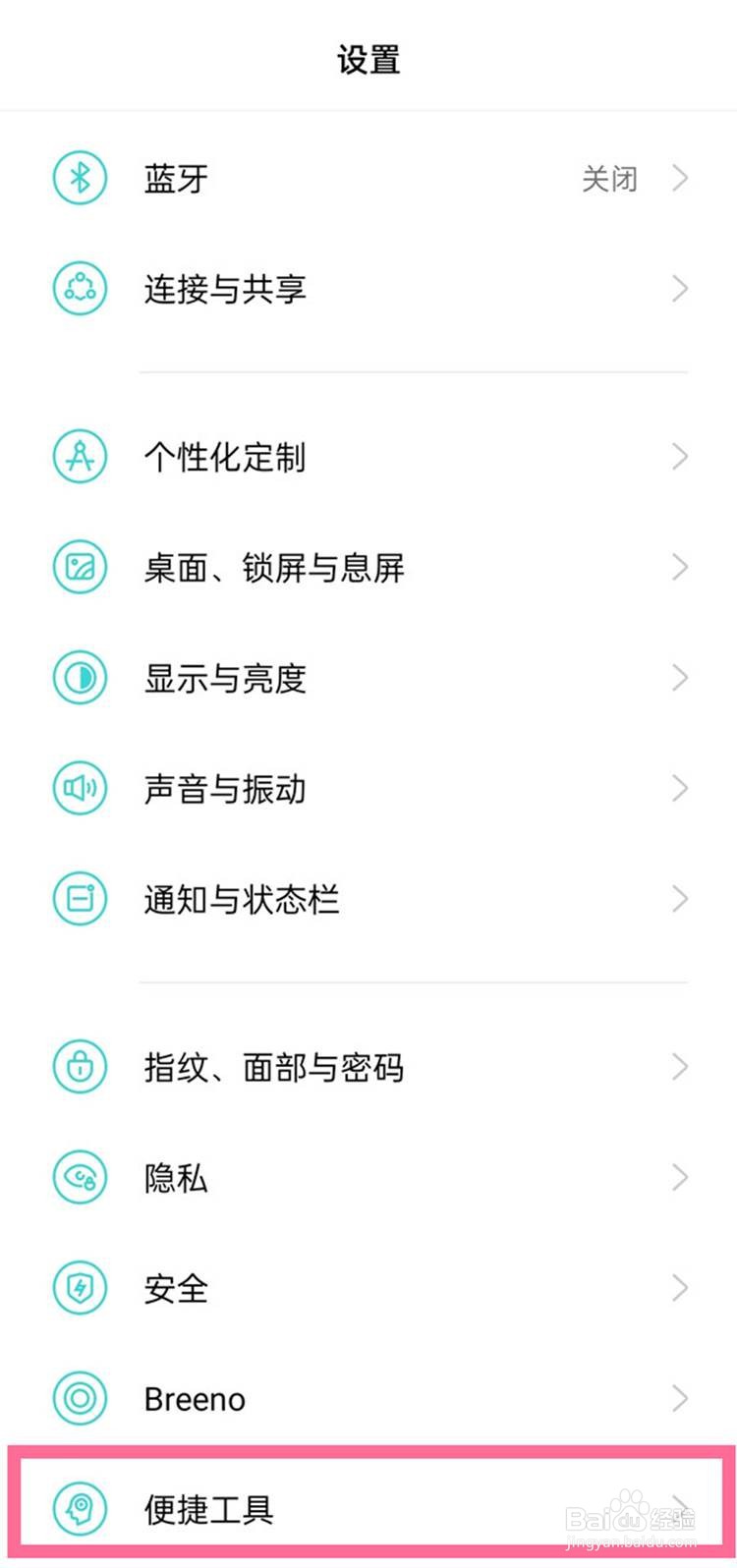Tap the Bluetooth icon next to 蓝牙
737x1568 pixels.
click(79, 178)
